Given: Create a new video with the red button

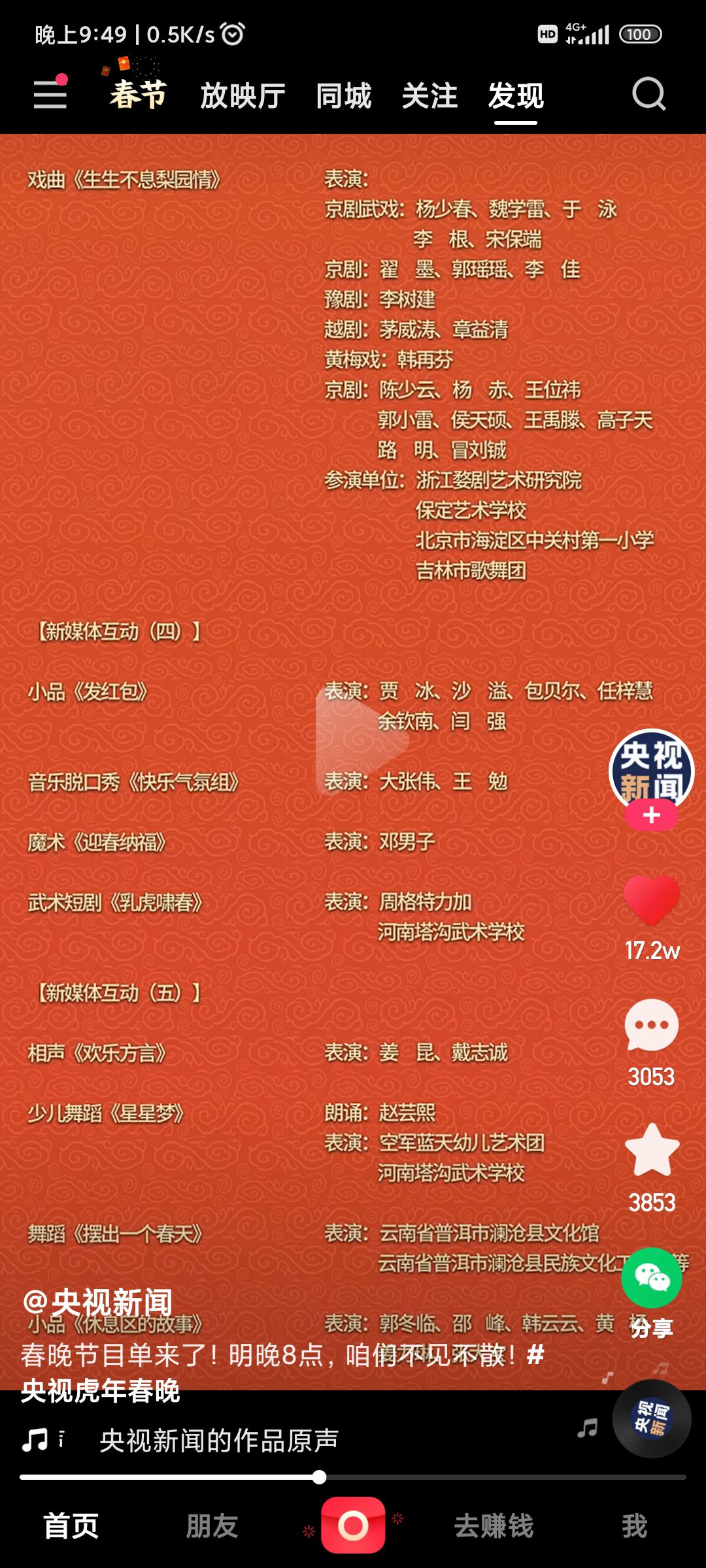Looking at the screenshot, I should pyautogui.click(x=353, y=1526).
